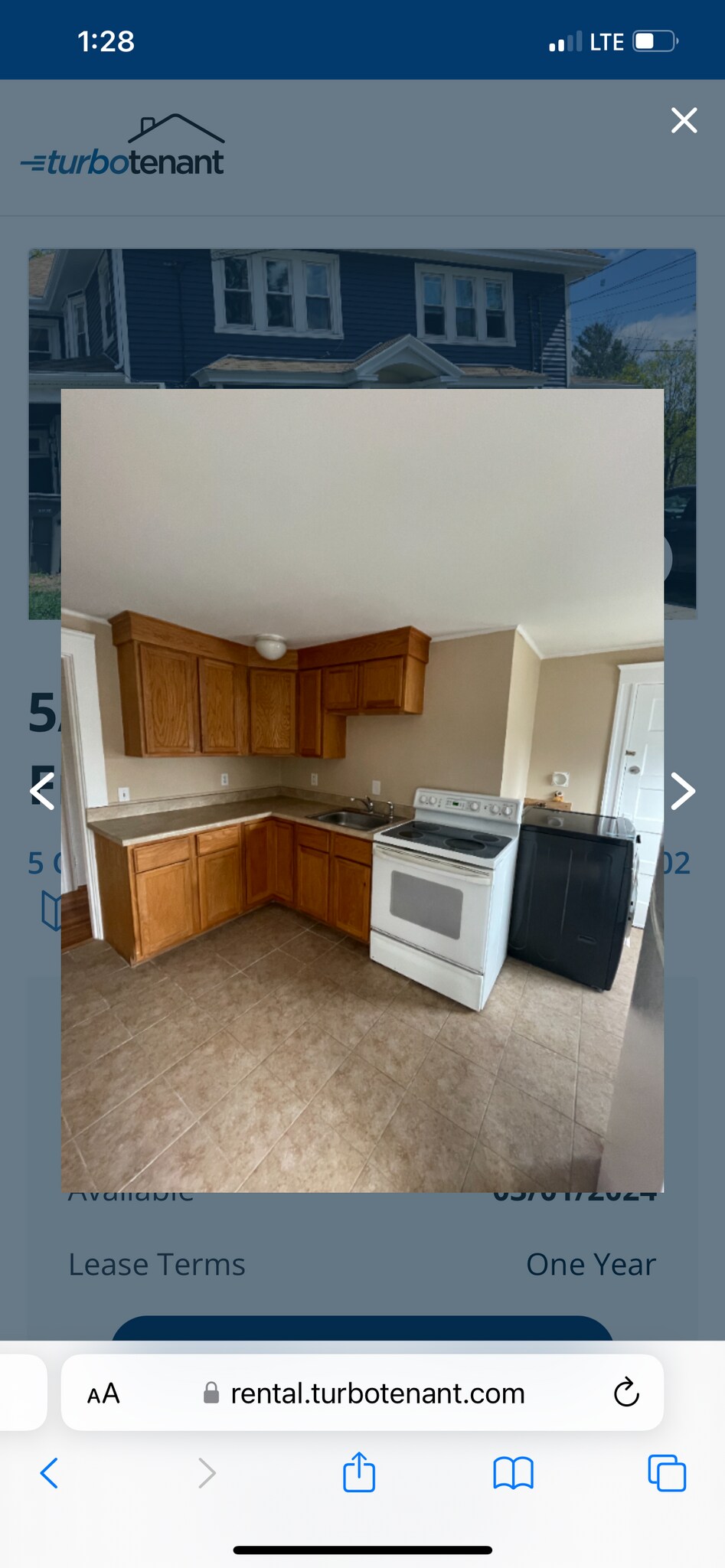725x1568 pixels.
Task: Show the next listing photo
Action: coord(682,791)
